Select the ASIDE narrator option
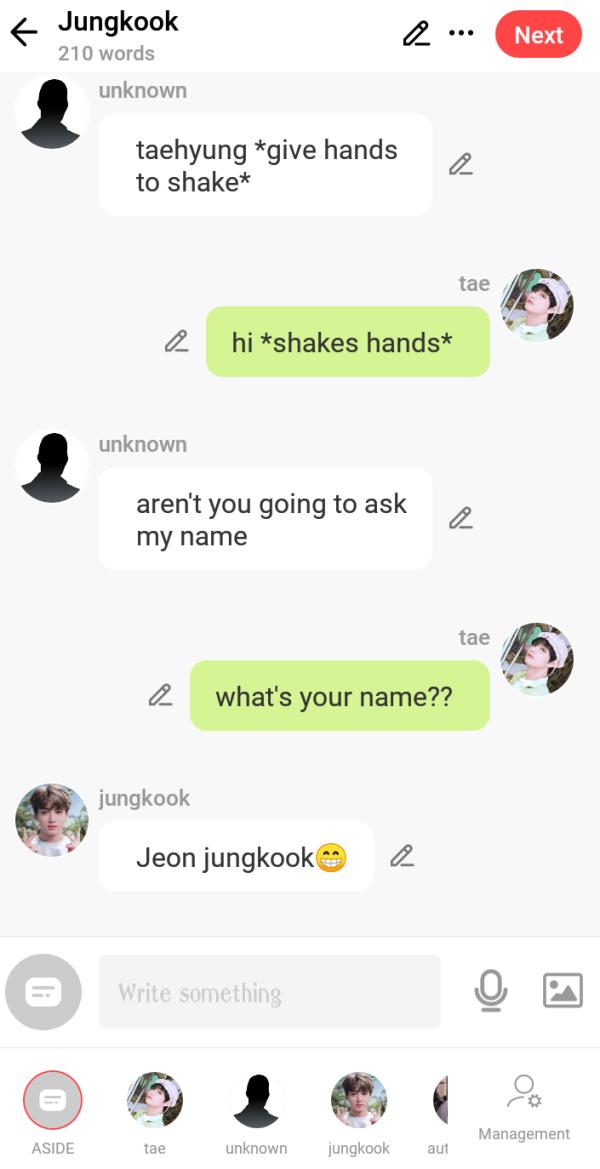 point(53,1101)
